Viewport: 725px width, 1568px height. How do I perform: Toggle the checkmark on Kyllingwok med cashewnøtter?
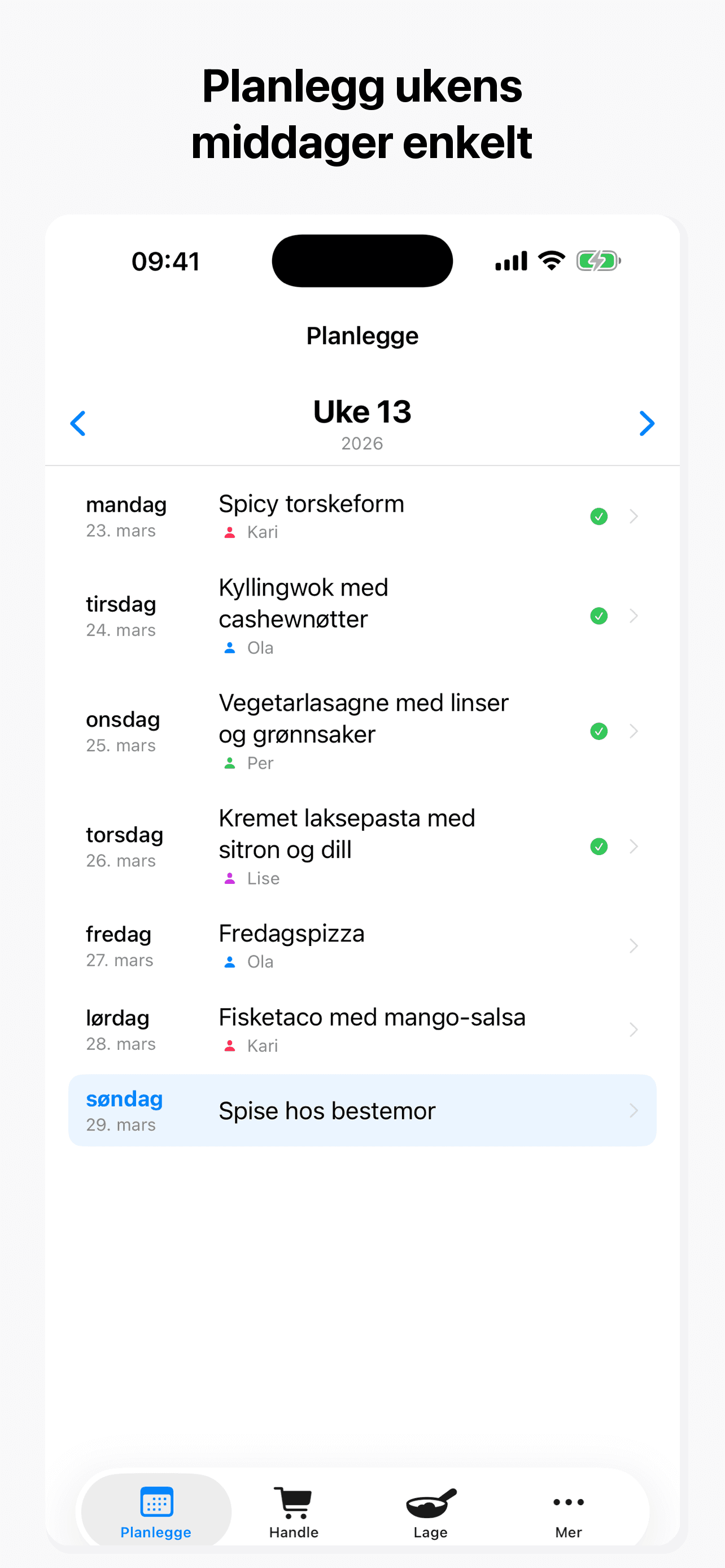[x=599, y=616]
